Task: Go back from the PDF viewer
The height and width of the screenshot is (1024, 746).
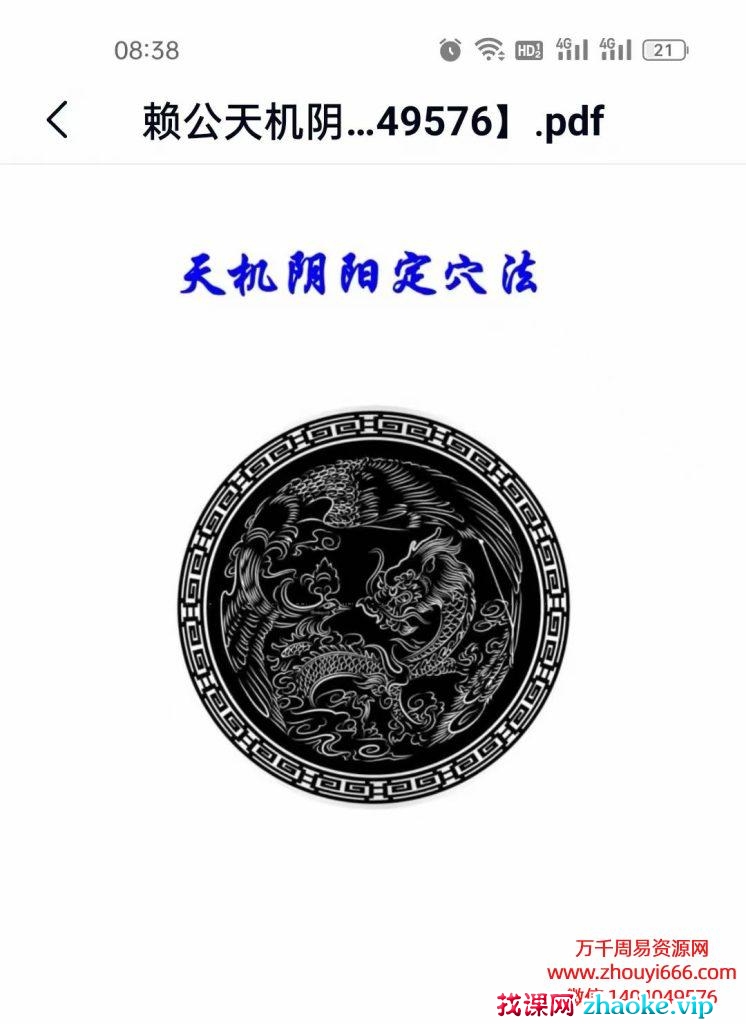Action: (x=58, y=120)
